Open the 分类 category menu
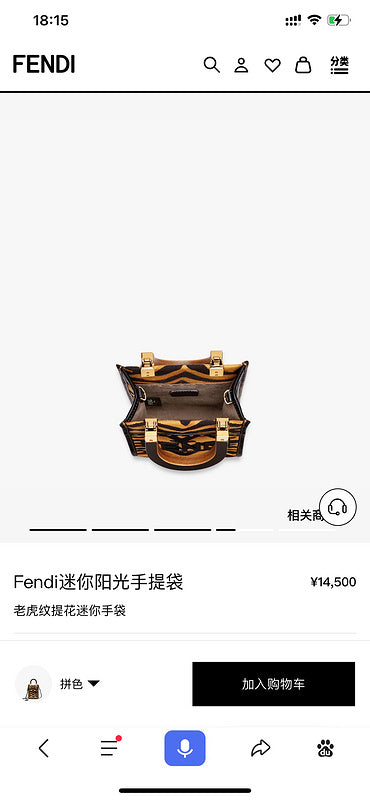 click(x=339, y=65)
